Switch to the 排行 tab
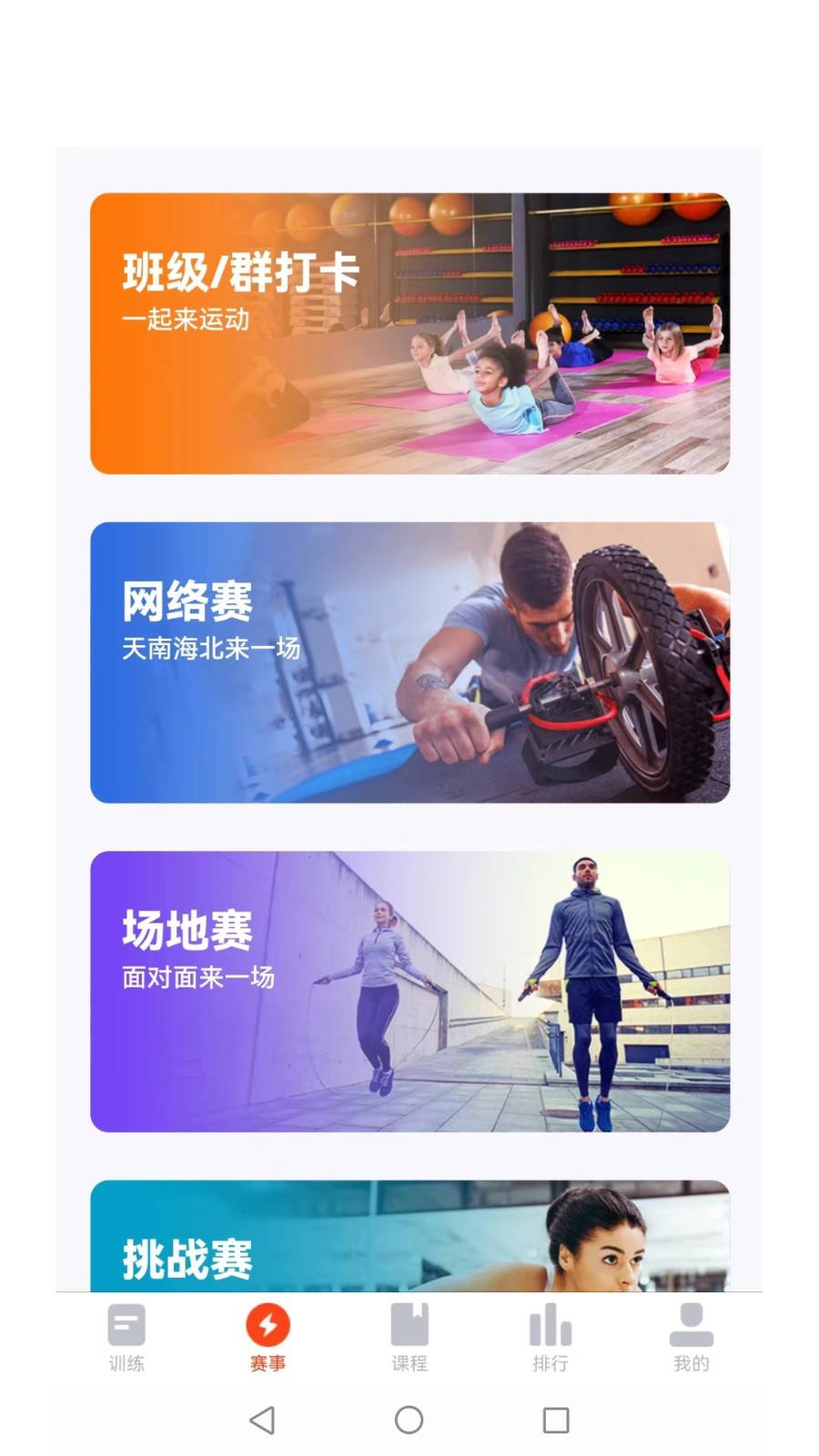The width and height of the screenshot is (819, 1456). [x=551, y=1337]
